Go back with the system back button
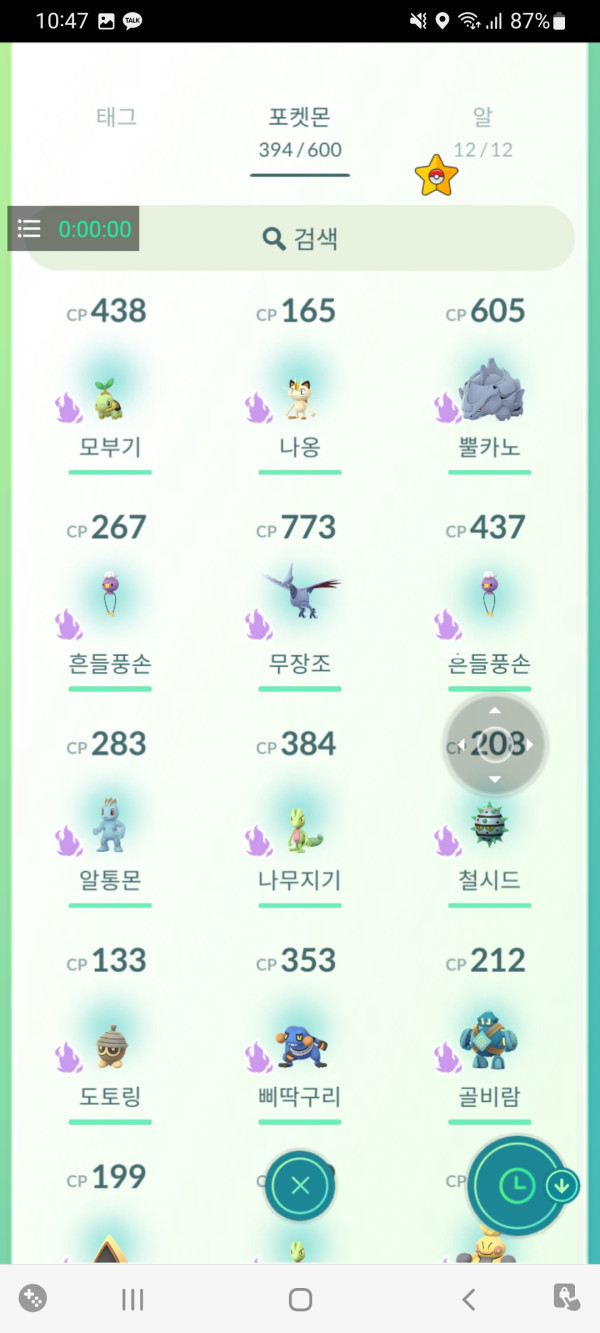 [x=468, y=1299]
